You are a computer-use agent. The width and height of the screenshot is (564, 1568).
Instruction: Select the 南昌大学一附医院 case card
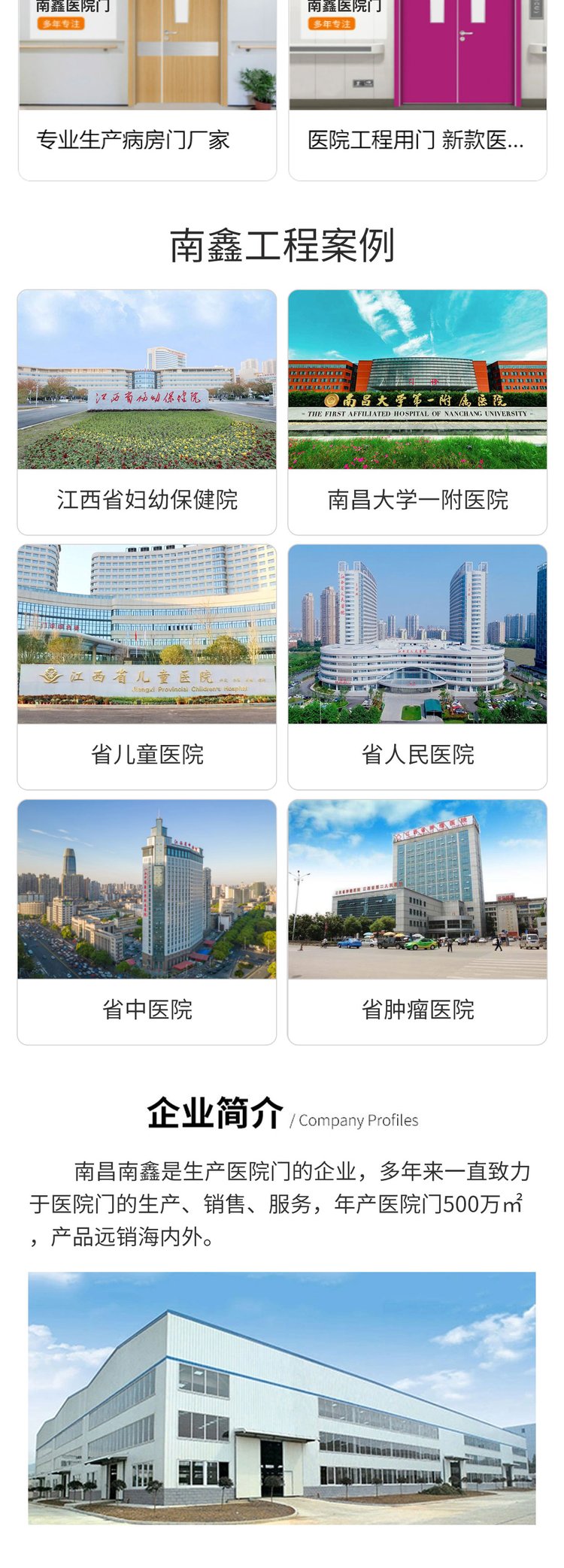(x=417, y=412)
